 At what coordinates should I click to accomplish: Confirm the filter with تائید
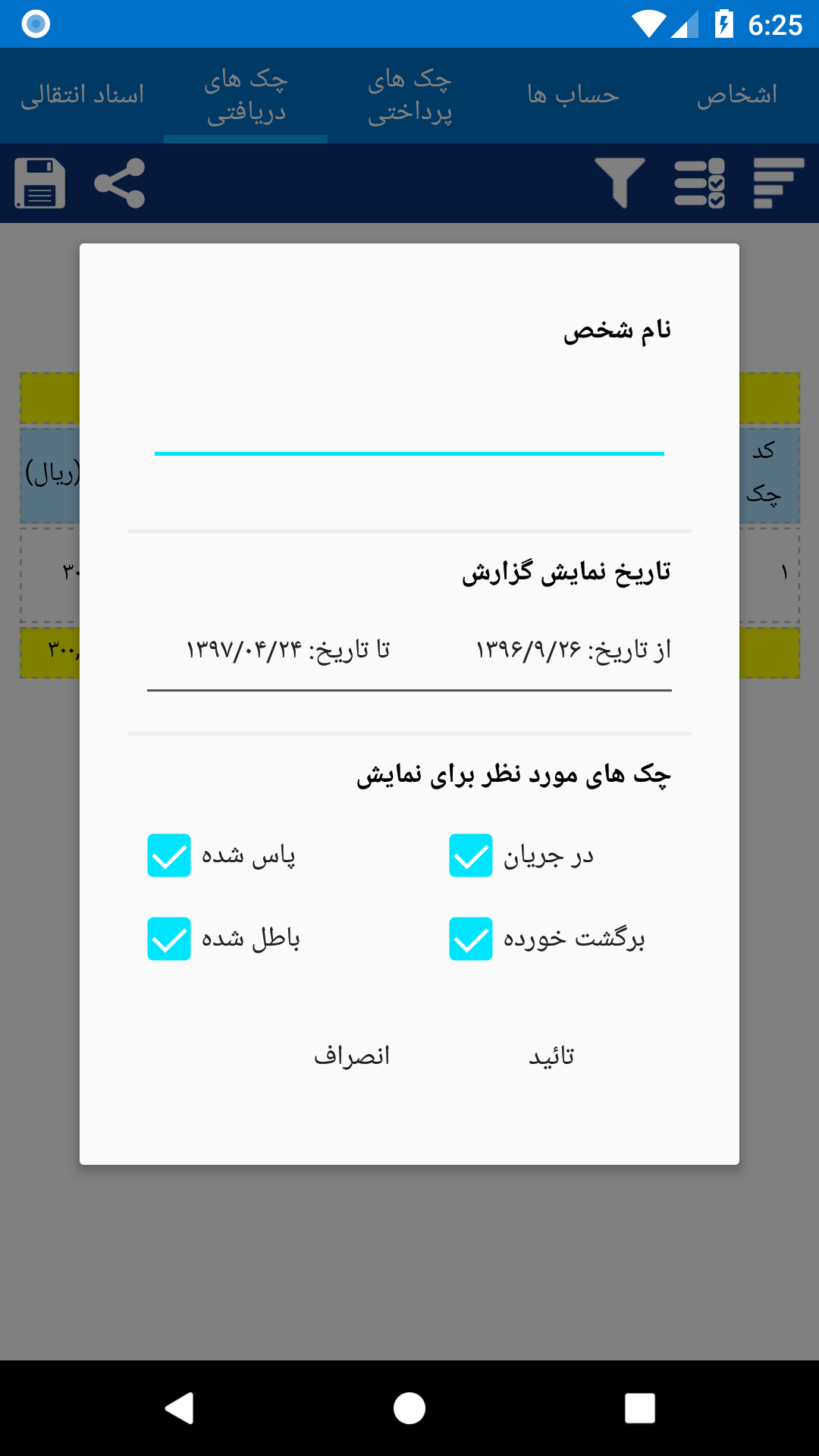coord(551,1056)
